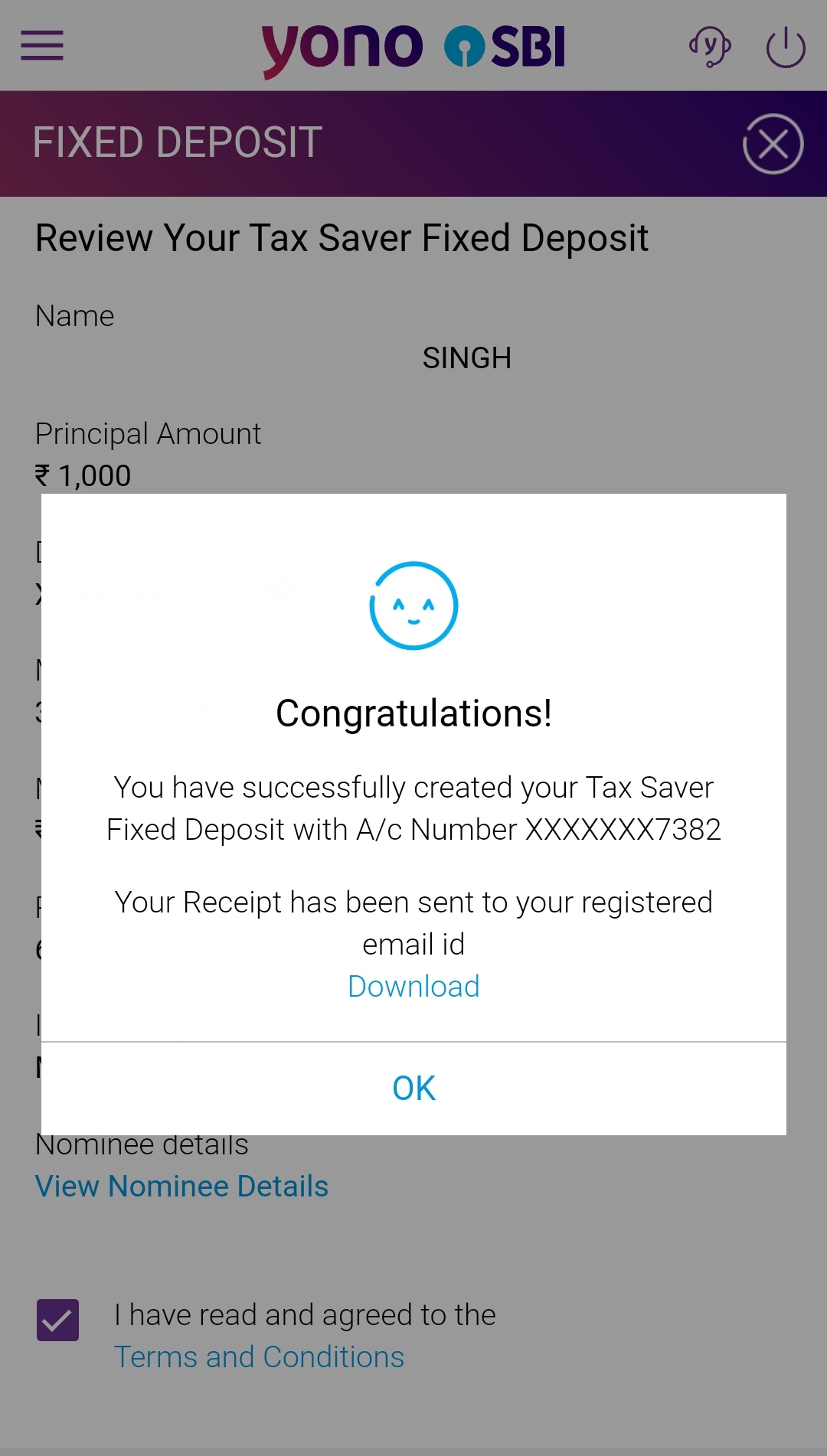Open the support assistant headset icon

tap(710, 47)
